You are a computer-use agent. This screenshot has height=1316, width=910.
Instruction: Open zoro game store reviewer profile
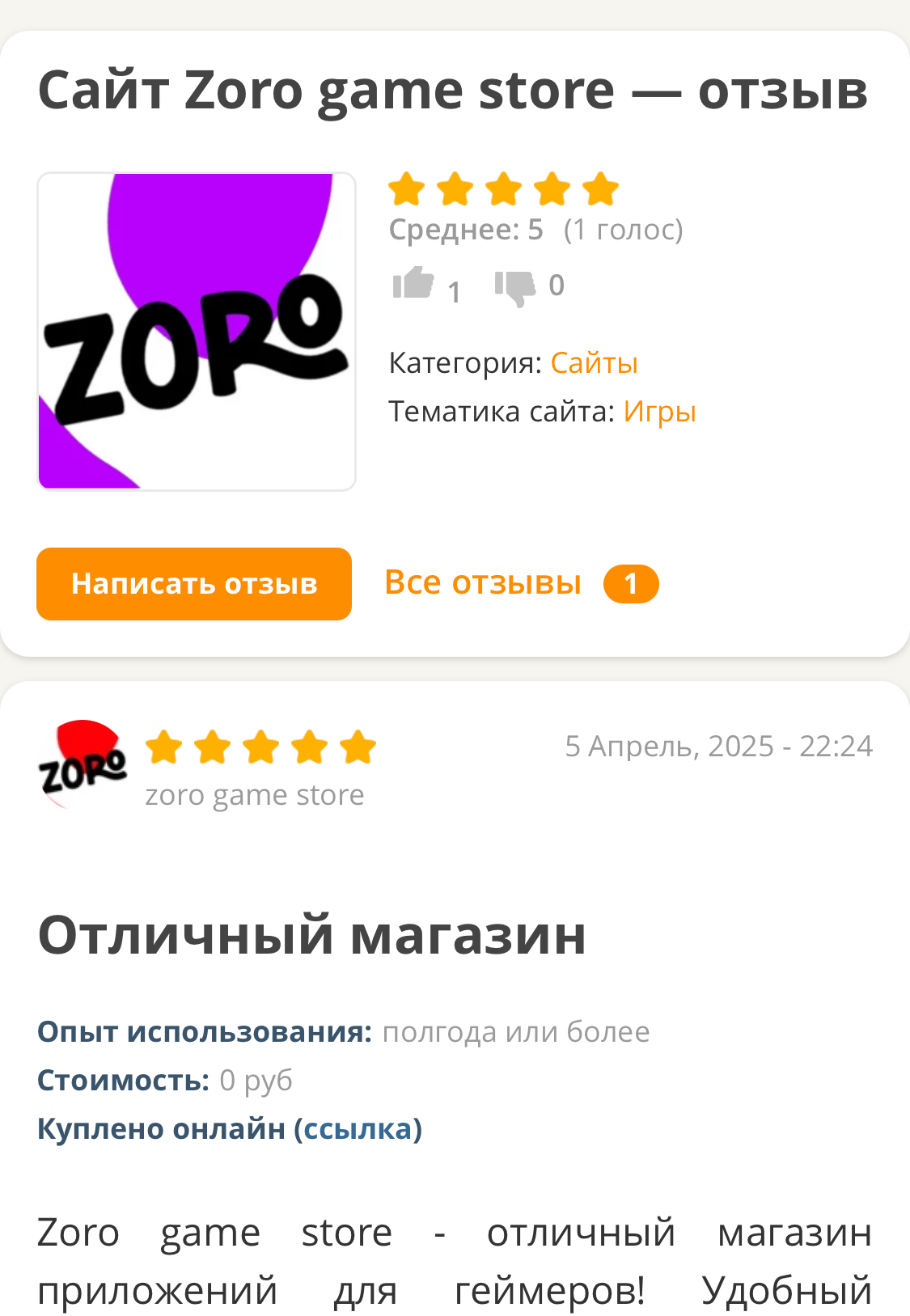tap(254, 795)
